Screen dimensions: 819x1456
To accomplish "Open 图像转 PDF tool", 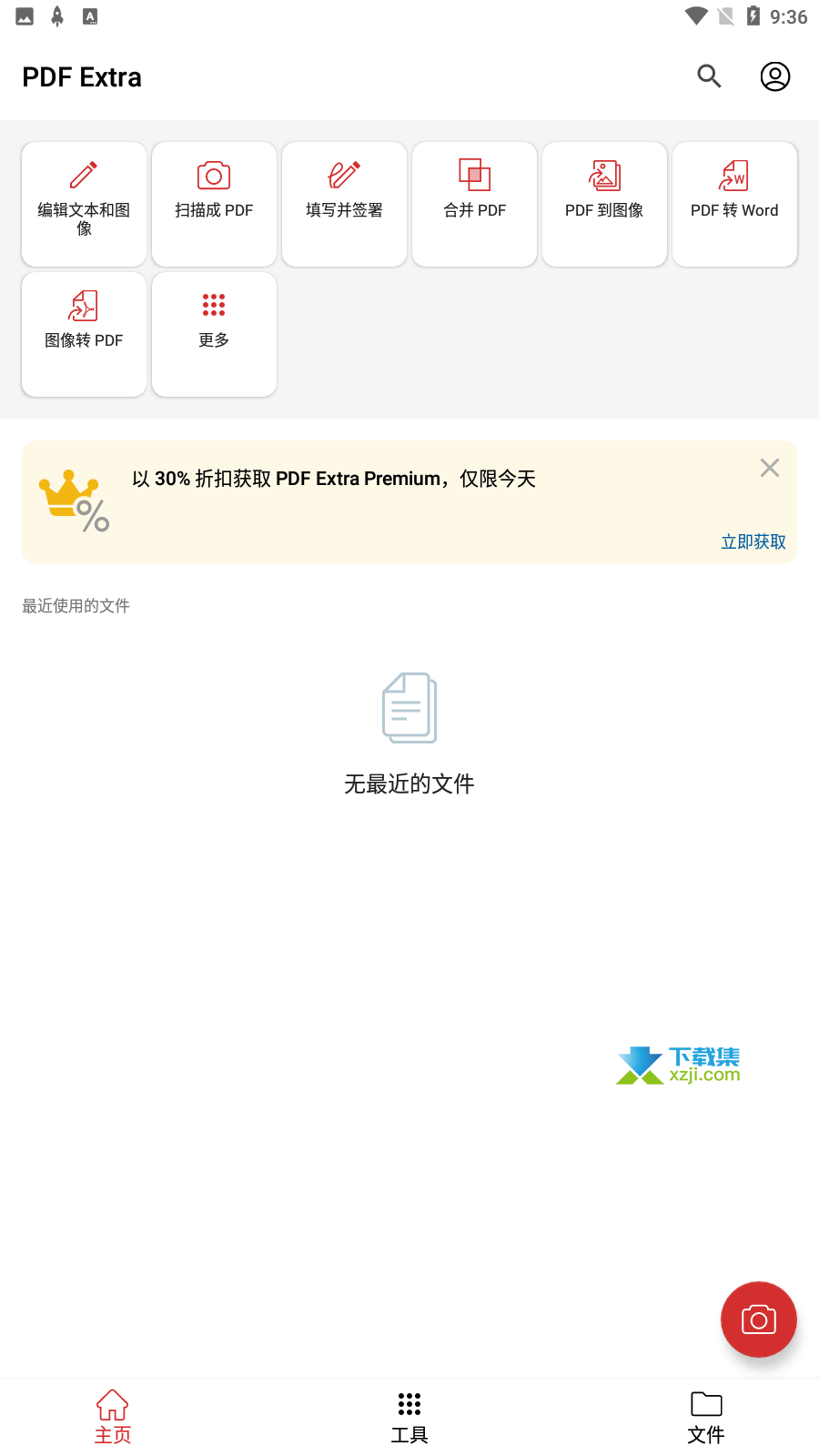I will pos(84,334).
